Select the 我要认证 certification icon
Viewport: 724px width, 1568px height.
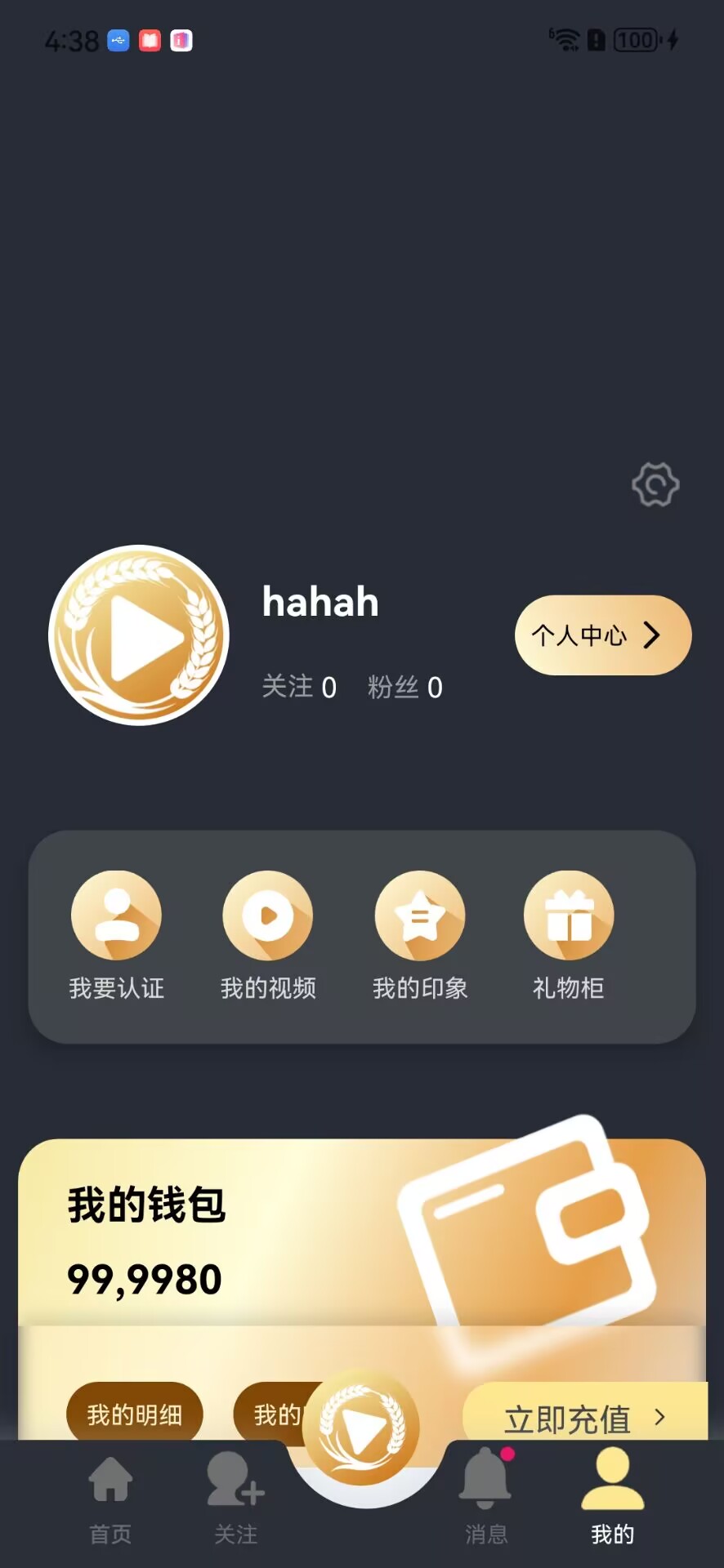[116, 915]
